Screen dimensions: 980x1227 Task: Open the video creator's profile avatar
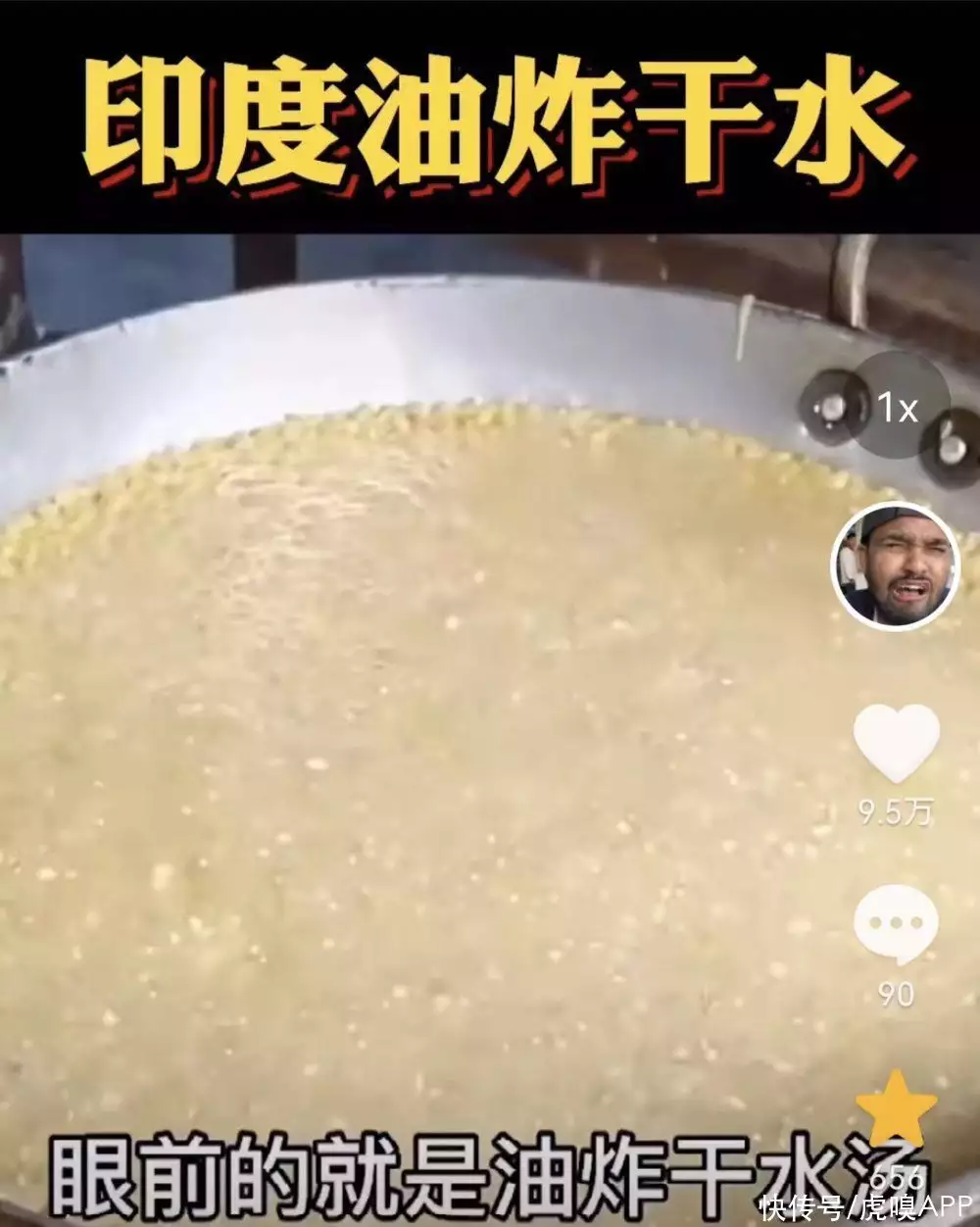pos(895,566)
